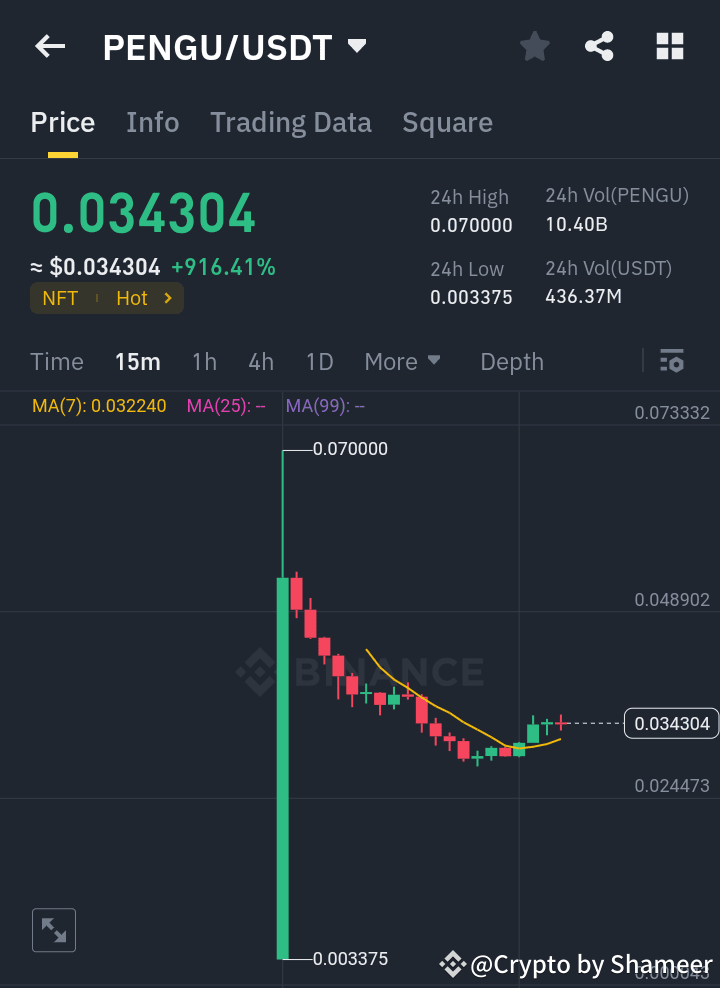
Task: Tap the Crypto by Shameer diamond logo
Action: [453, 964]
